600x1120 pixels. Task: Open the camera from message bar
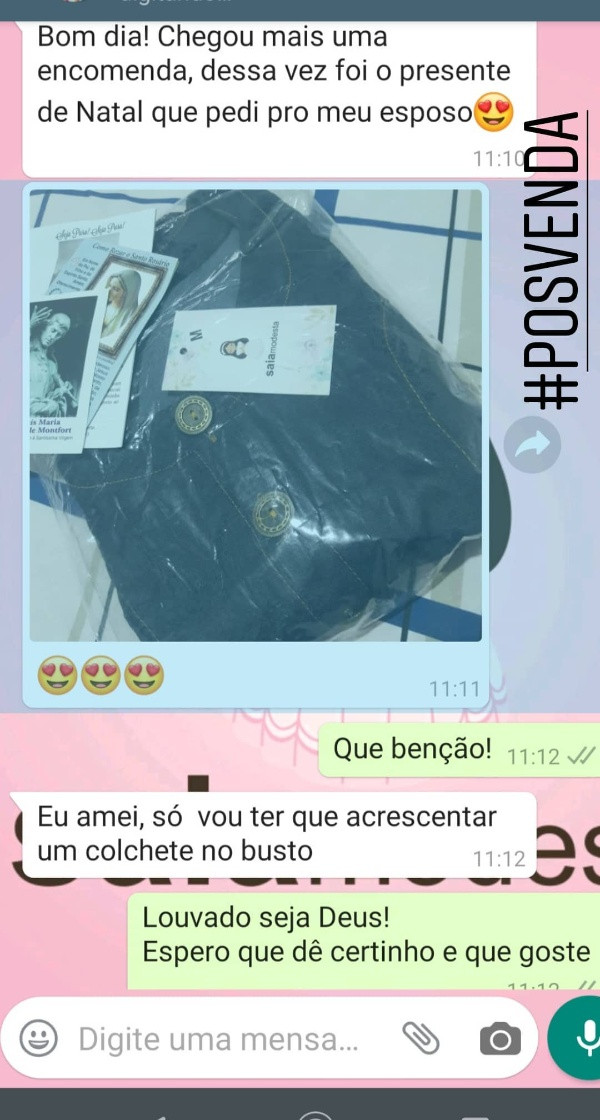(500, 1039)
